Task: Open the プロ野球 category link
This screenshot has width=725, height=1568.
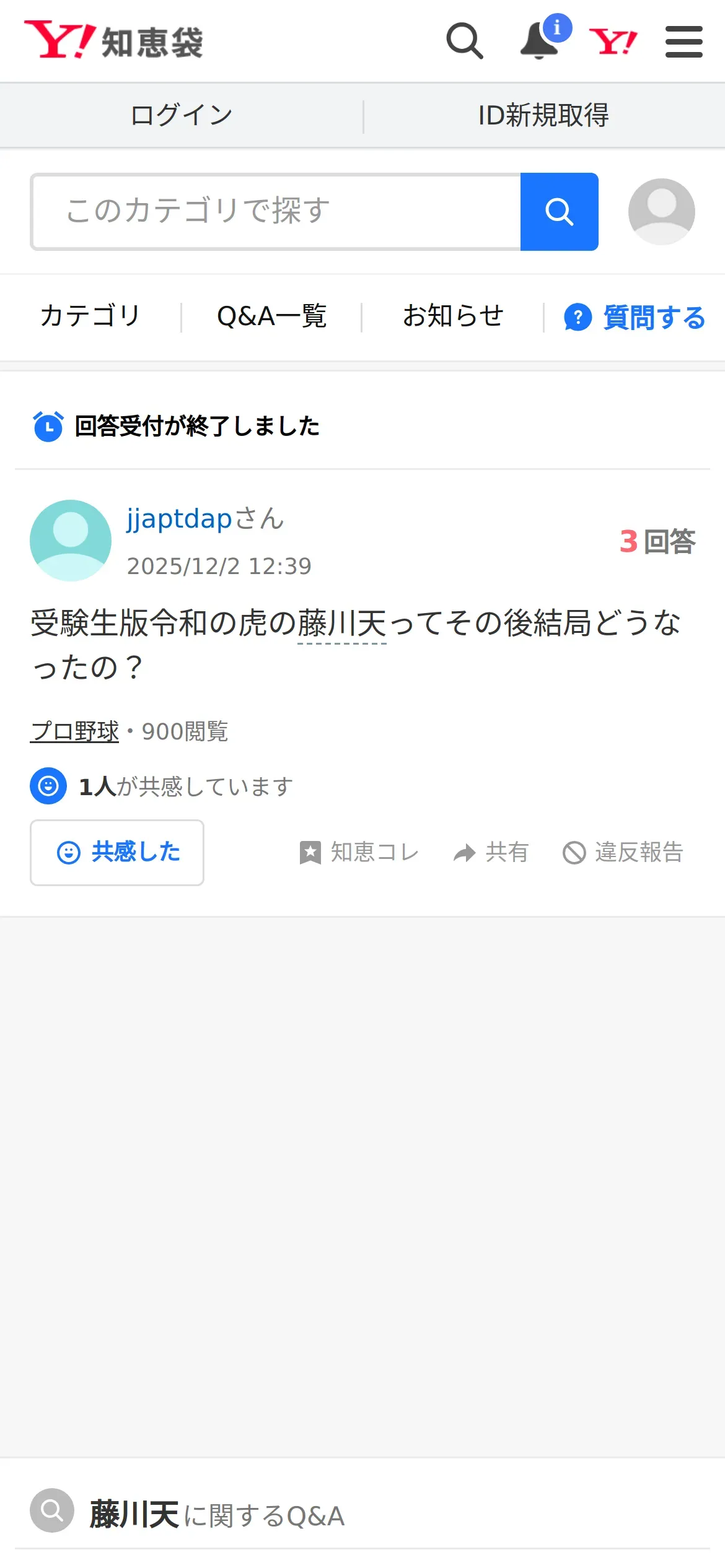Action: pyautogui.click(x=75, y=731)
